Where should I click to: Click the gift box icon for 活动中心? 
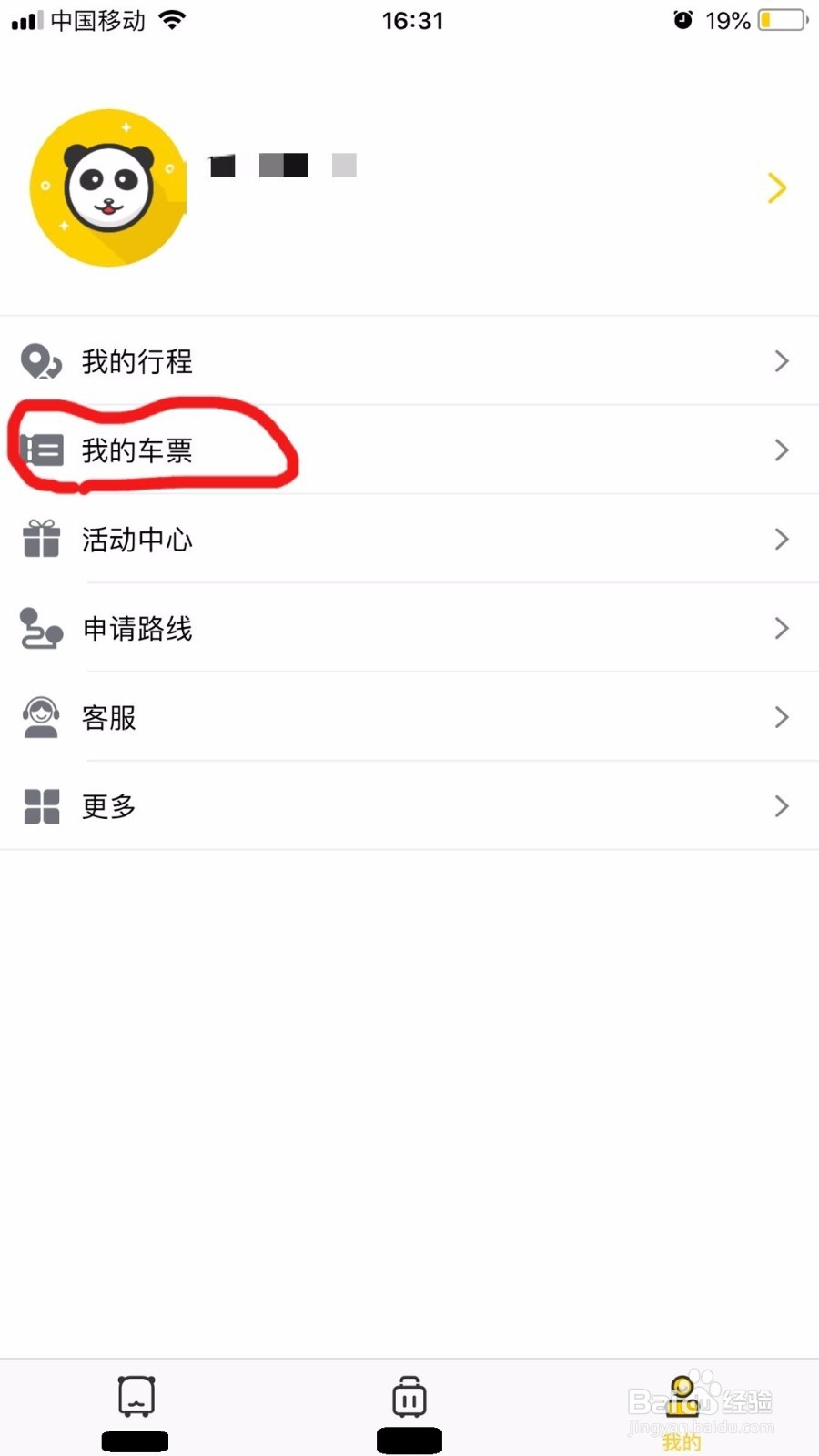click(40, 539)
